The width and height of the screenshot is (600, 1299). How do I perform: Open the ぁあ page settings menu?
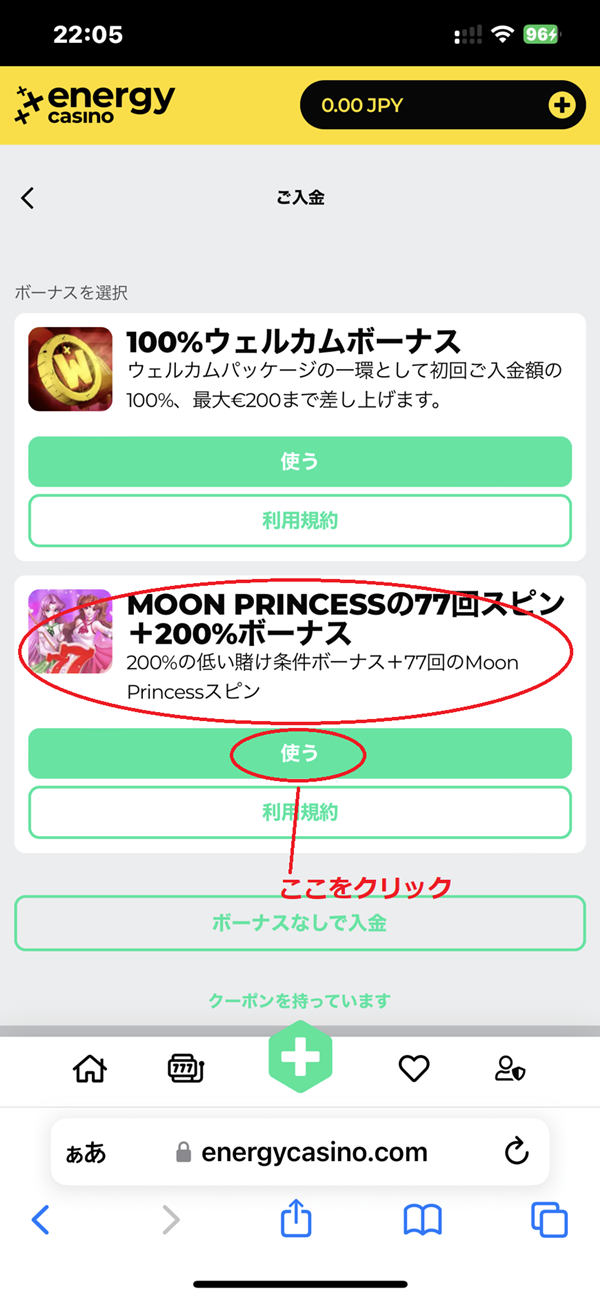[86, 1152]
